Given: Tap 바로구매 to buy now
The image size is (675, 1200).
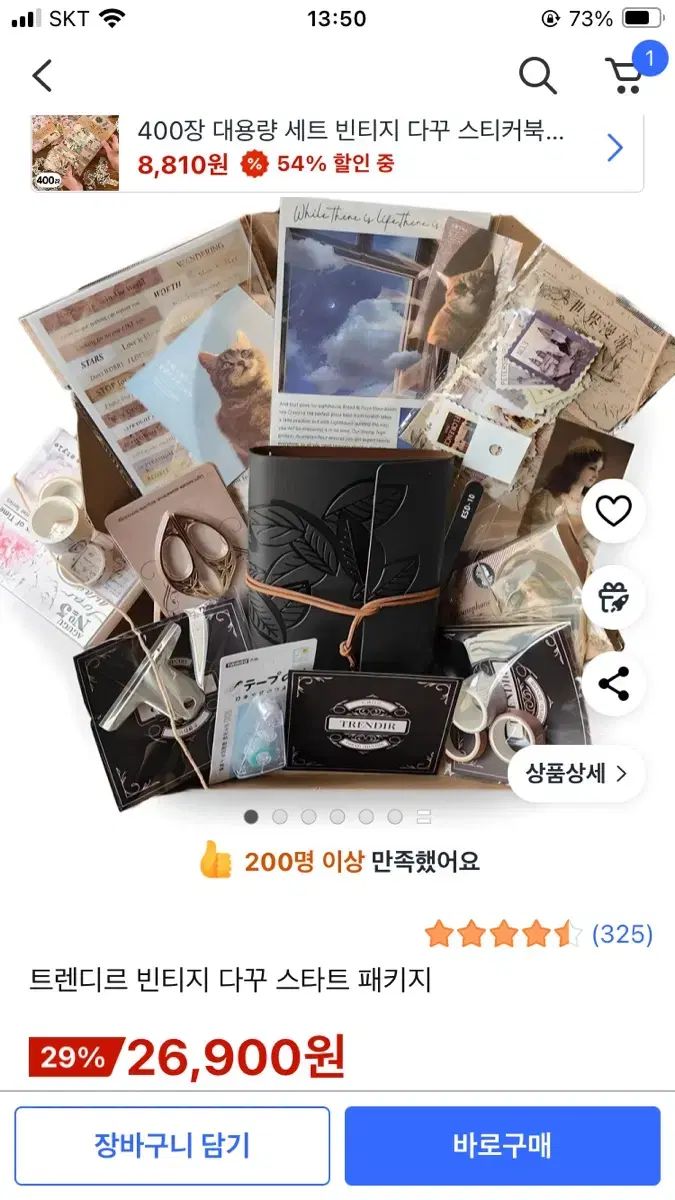Looking at the screenshot, I should coord(502,1145).
